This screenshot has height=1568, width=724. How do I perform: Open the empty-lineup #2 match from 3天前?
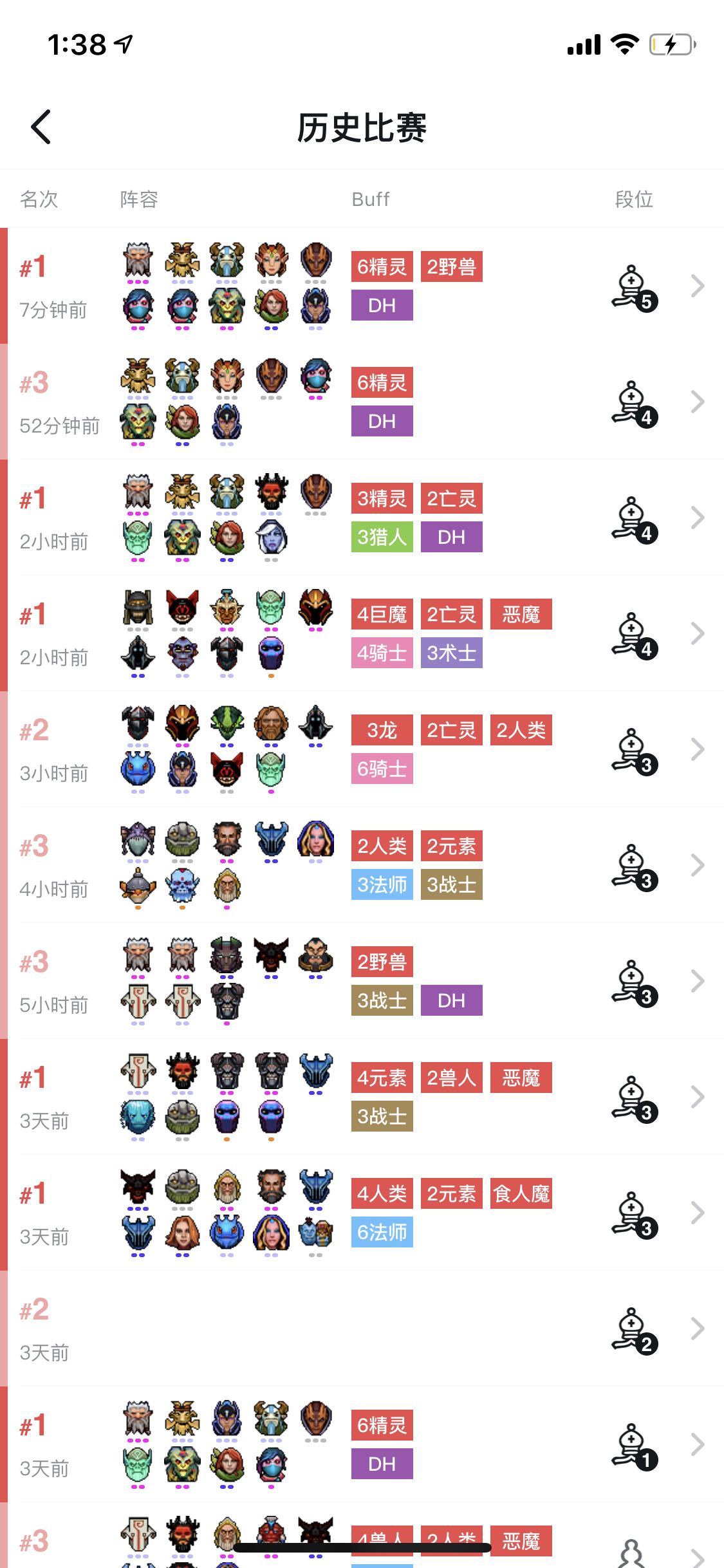[x=362, y=1329]
